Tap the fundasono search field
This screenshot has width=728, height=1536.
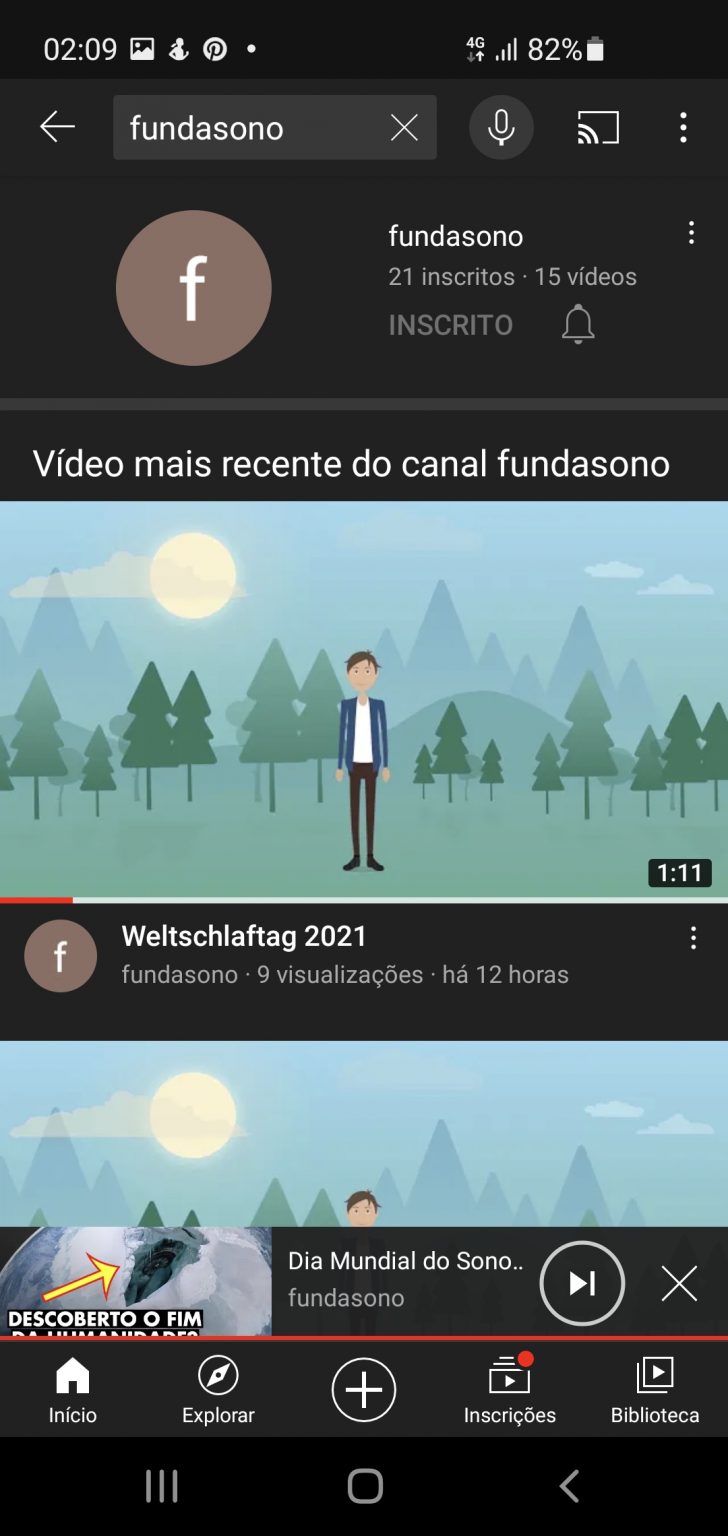pyautogui.click(x=250, y=127)
